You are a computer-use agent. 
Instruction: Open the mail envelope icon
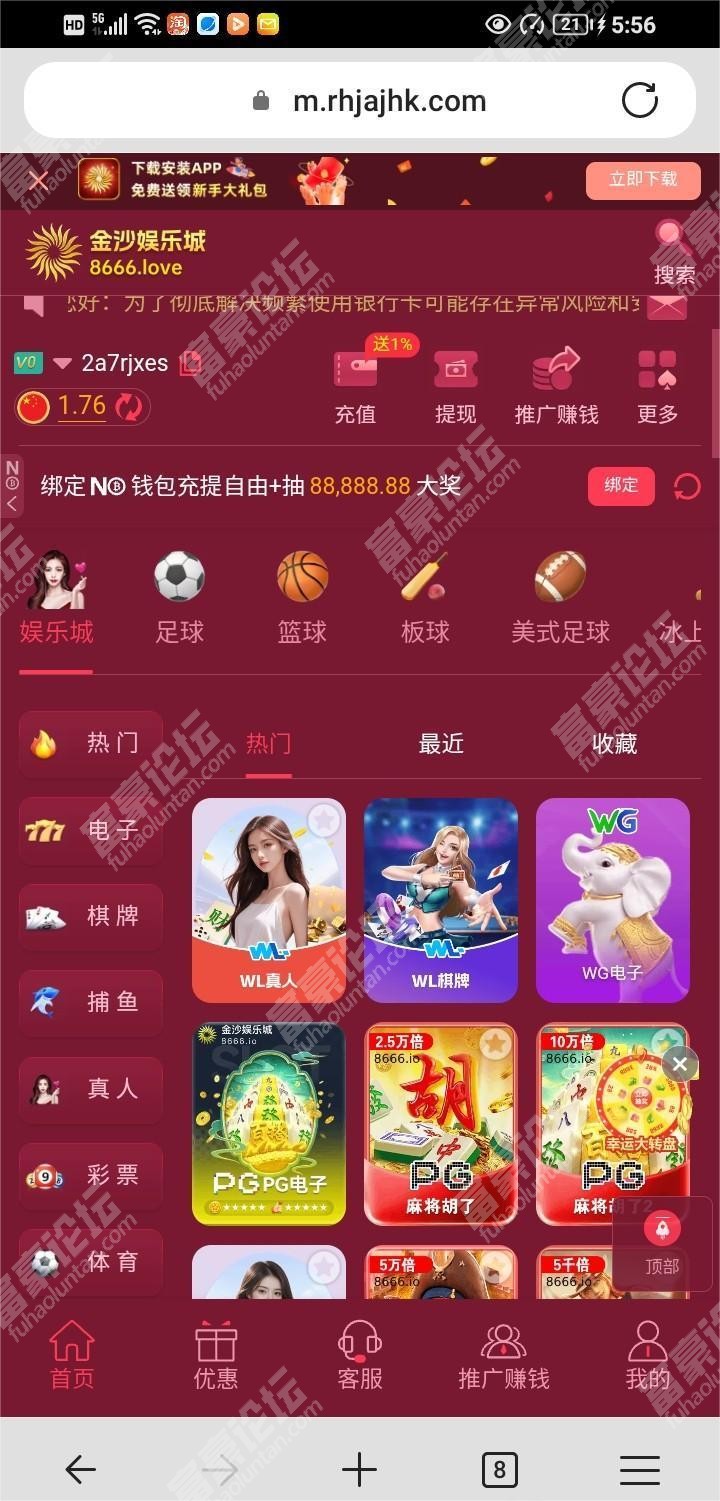point(667,305)
